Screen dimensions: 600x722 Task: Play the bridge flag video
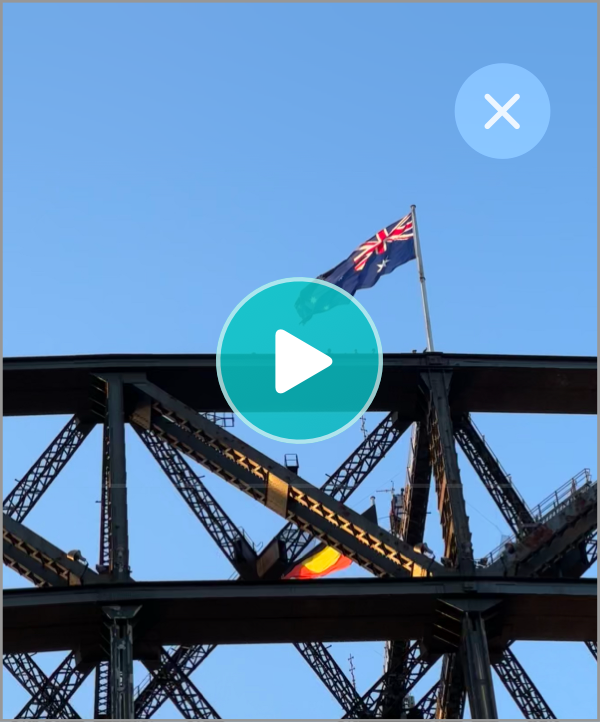click(x=299, y=360)
